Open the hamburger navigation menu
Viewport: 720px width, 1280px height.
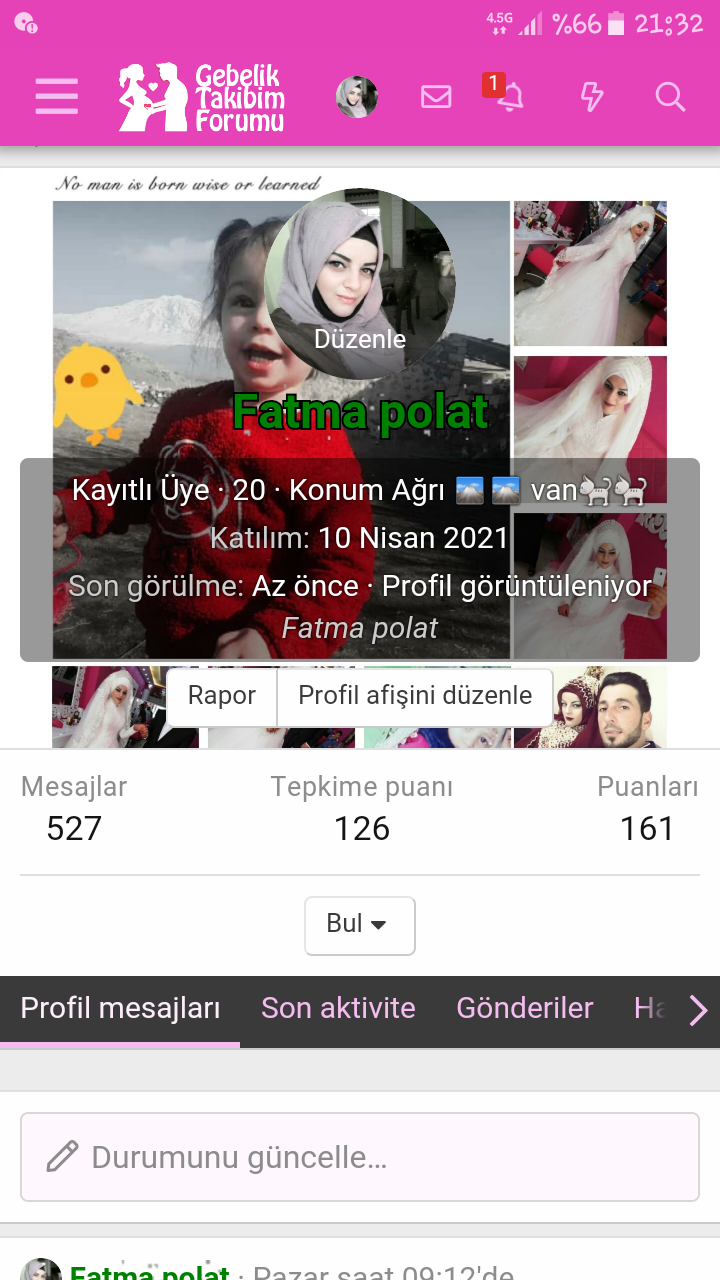point(56,97)
